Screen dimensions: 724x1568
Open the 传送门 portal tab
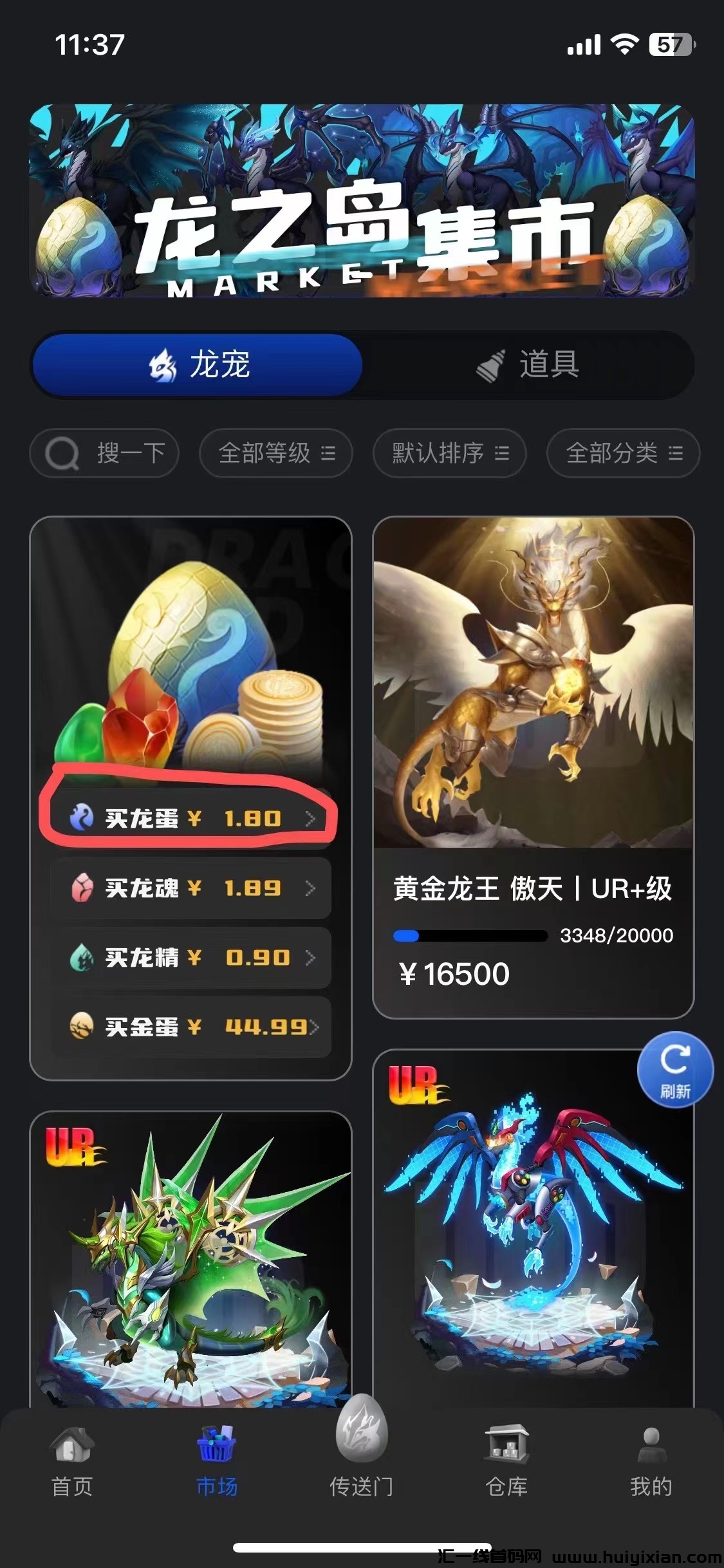[362, 1451]
